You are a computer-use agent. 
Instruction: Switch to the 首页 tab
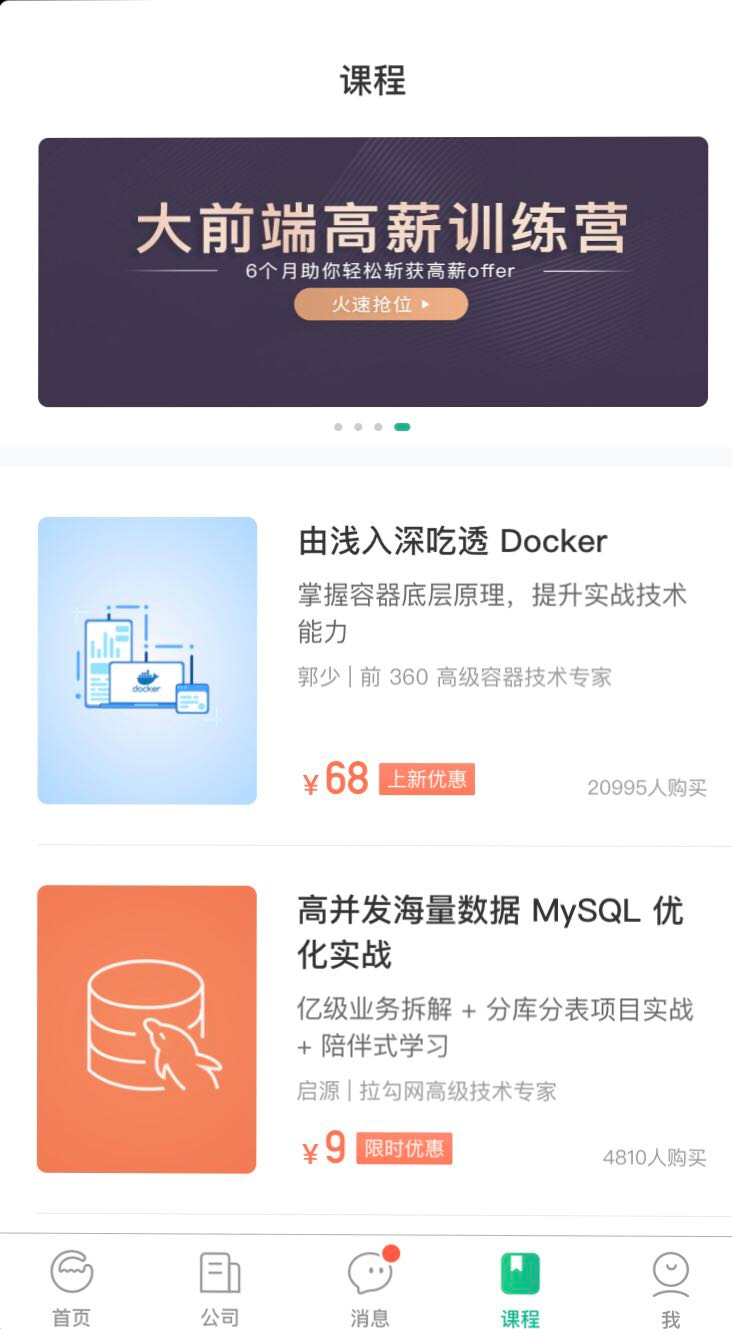click(72, 1288)
